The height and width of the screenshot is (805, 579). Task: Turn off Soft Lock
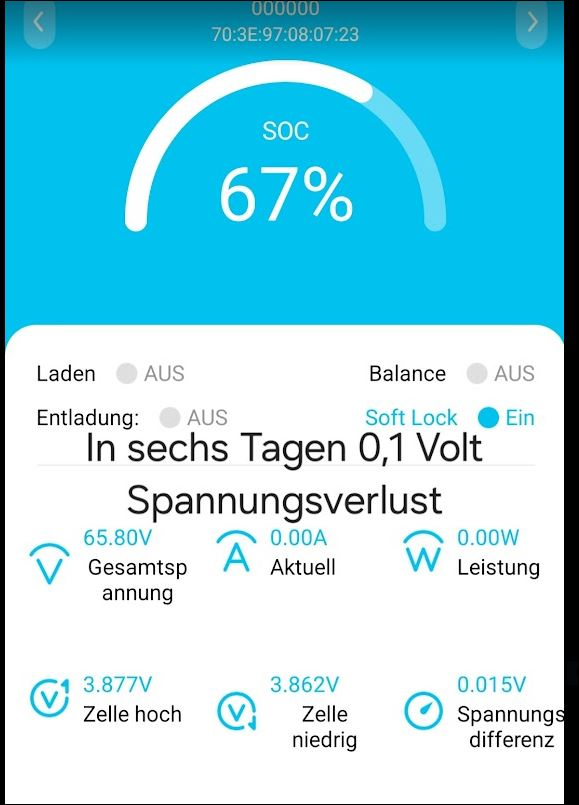pyautogui.click(x=488, y=417)
